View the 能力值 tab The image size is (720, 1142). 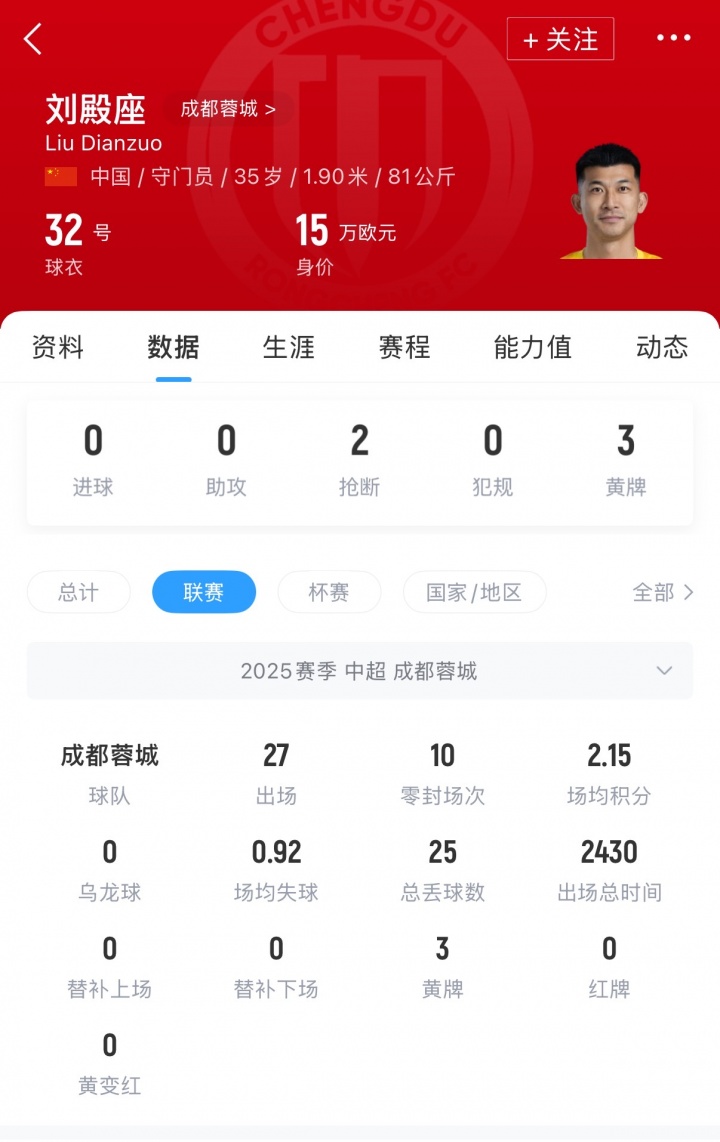tap(532, 347)
